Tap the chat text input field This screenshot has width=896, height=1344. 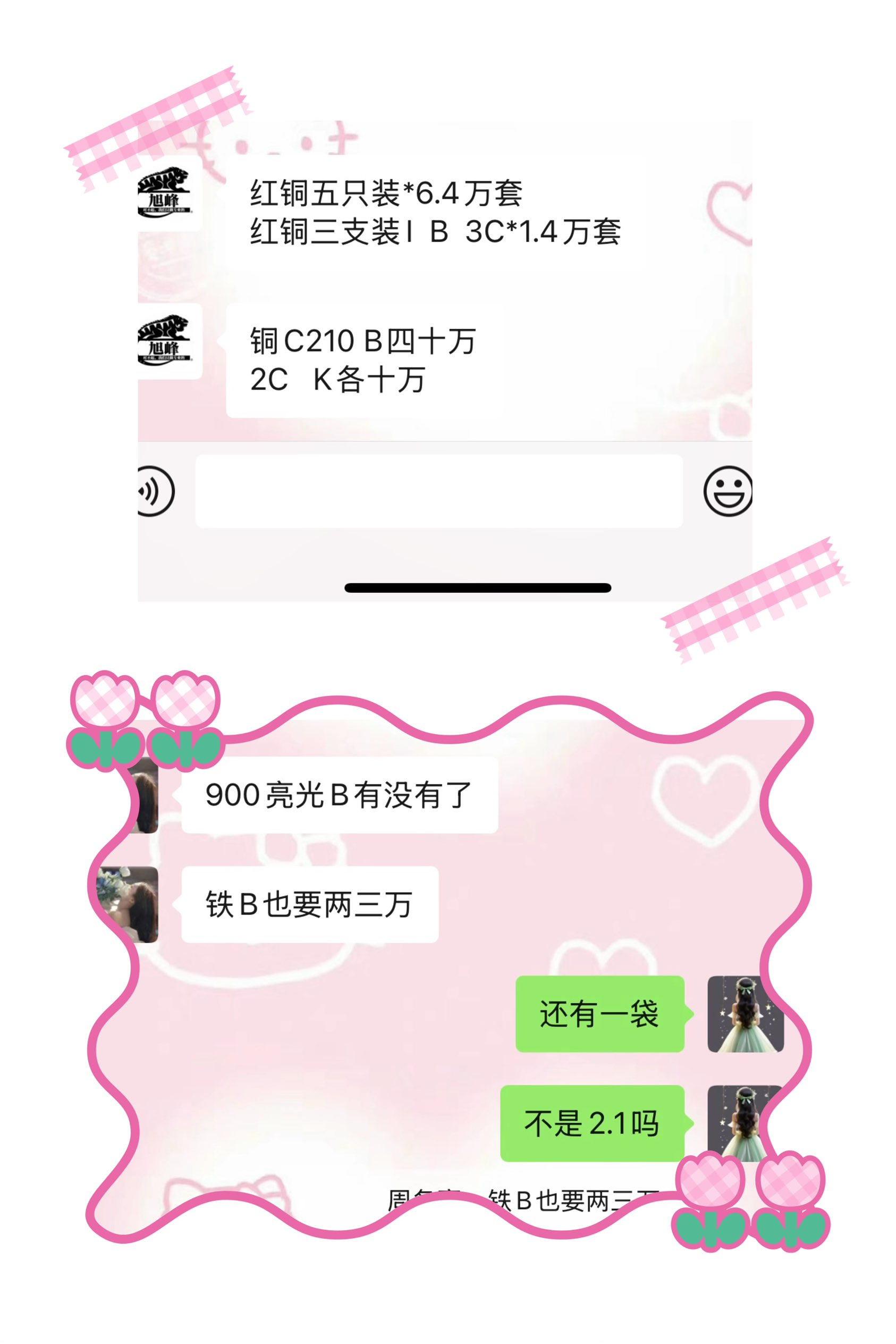[x=440, y=491]
